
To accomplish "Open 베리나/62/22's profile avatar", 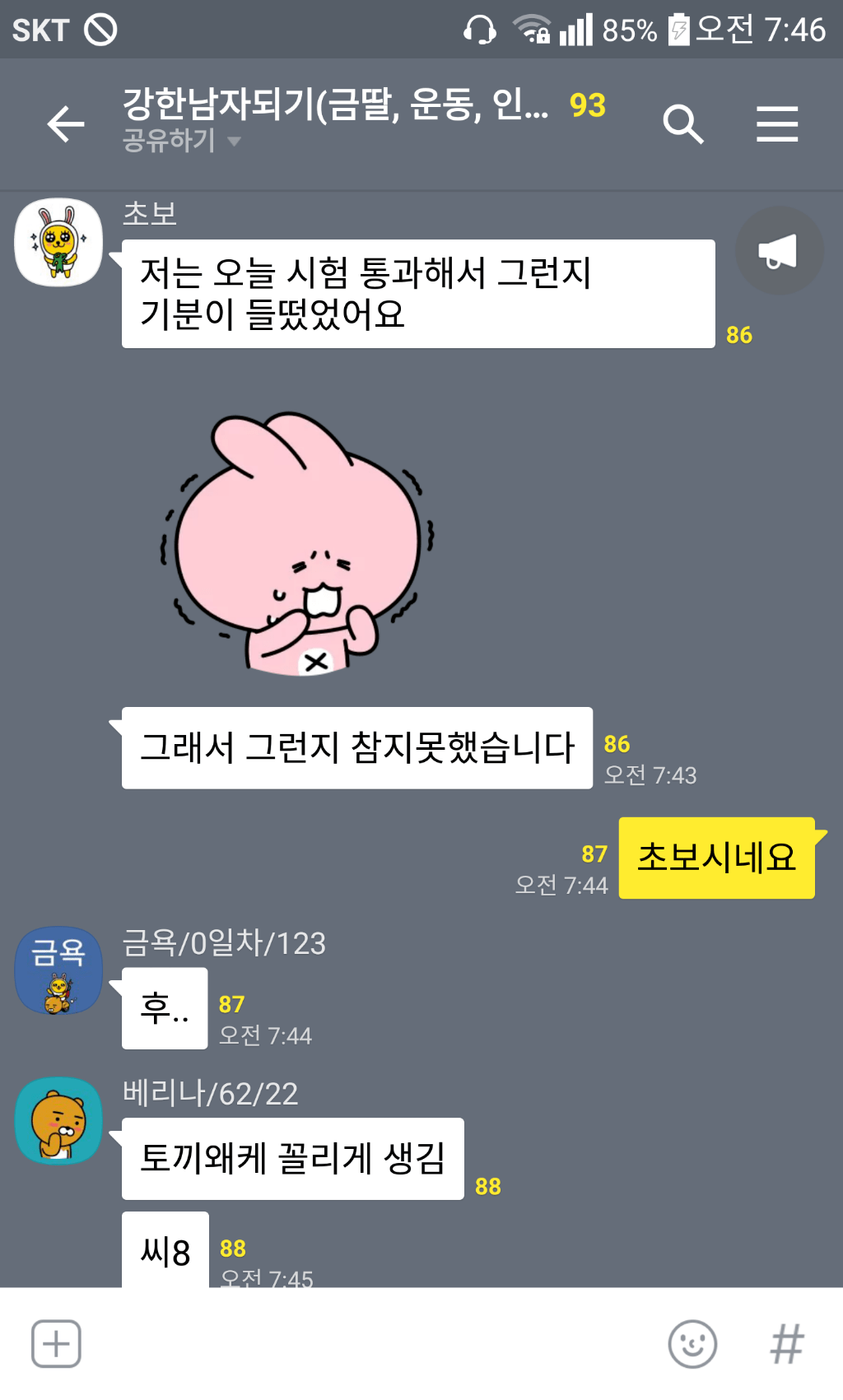I will pos(58,1120).
